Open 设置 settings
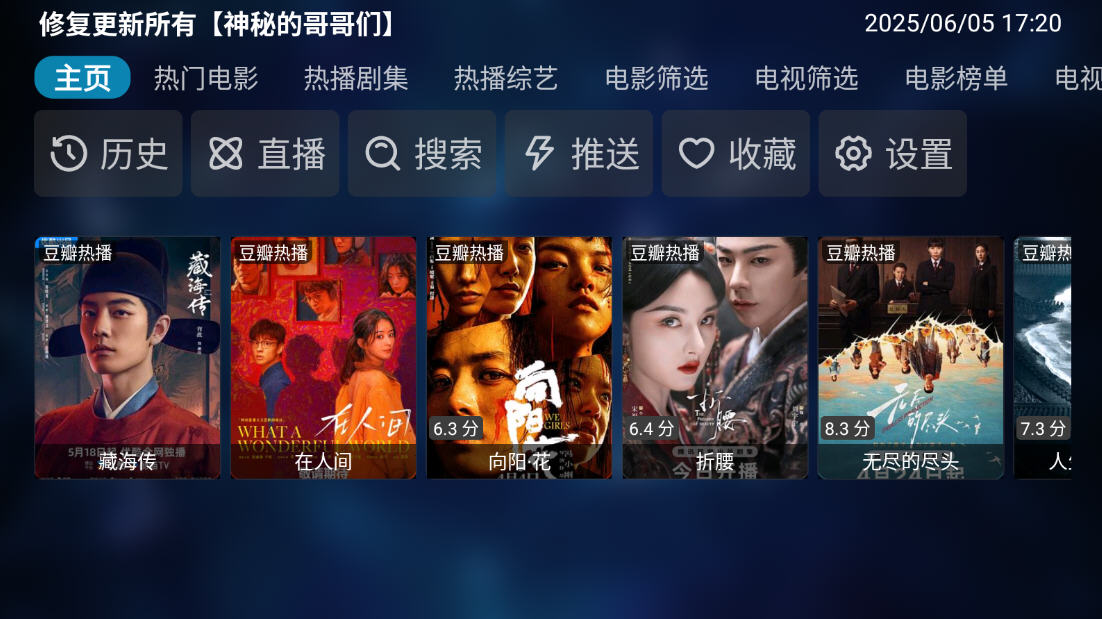Screen dimensions: 1102x619 coord(893,154)
